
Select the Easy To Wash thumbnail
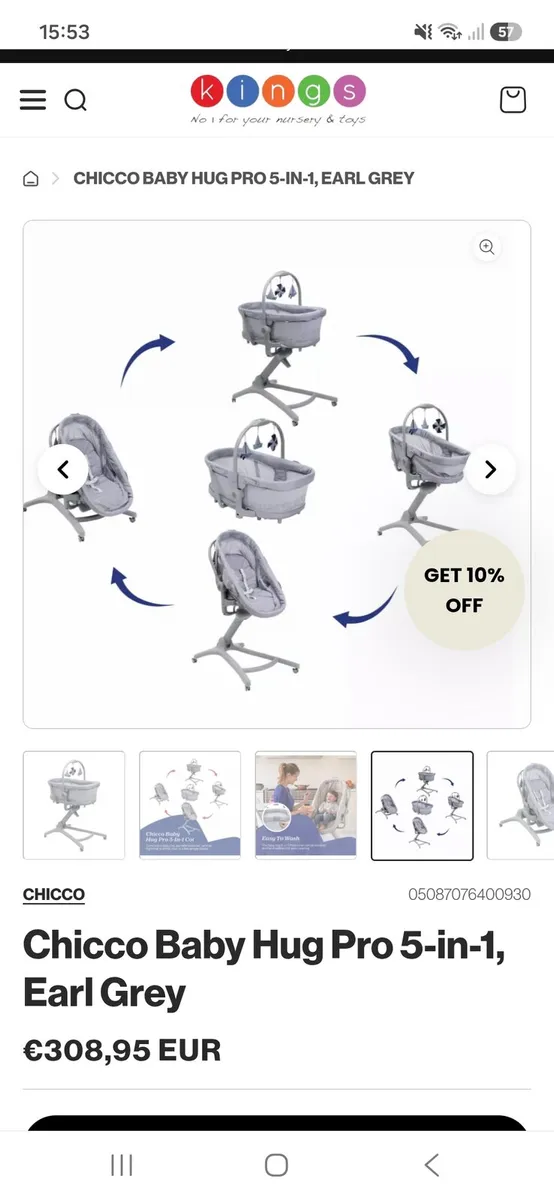[x=306, y=805]
